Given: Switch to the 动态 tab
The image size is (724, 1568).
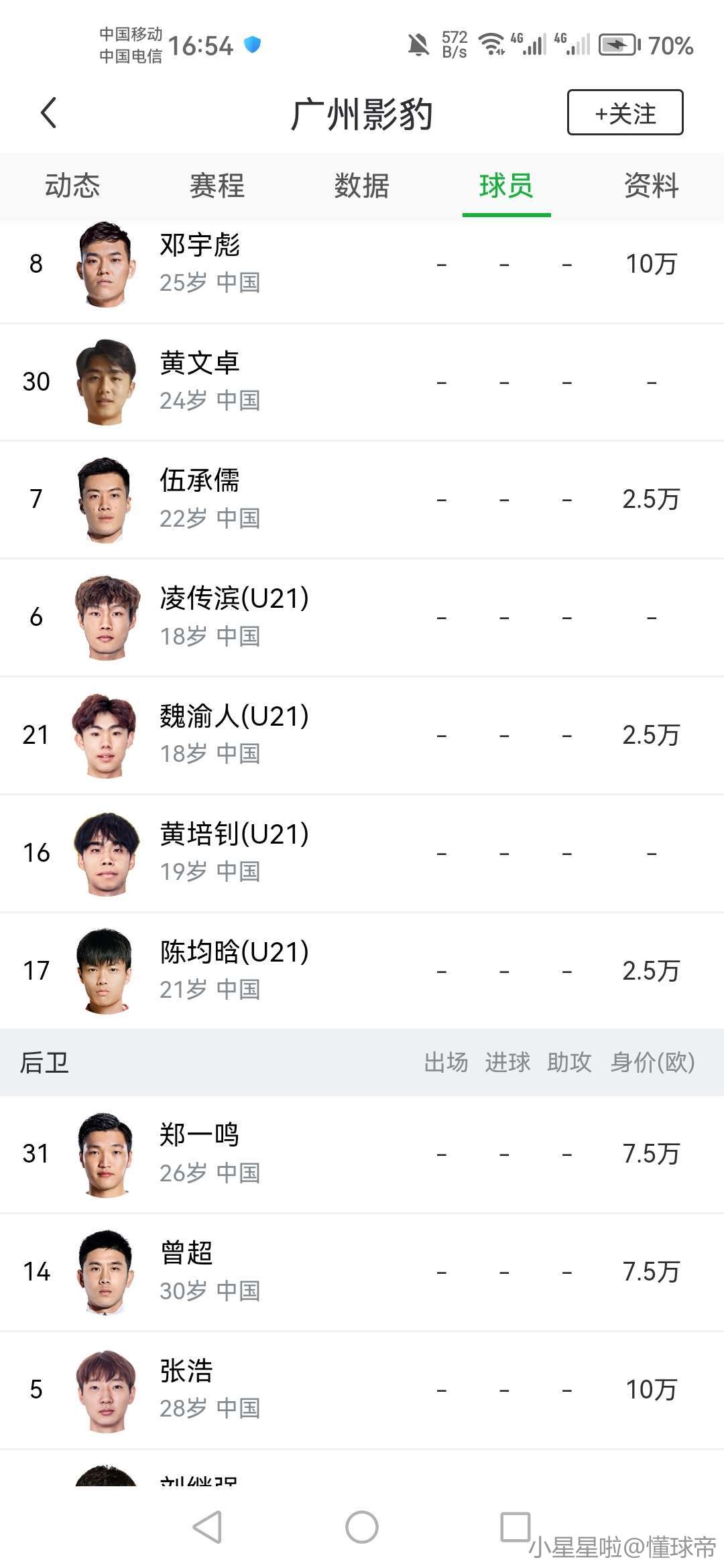Looking at the screenshot, I should (72, 186).
